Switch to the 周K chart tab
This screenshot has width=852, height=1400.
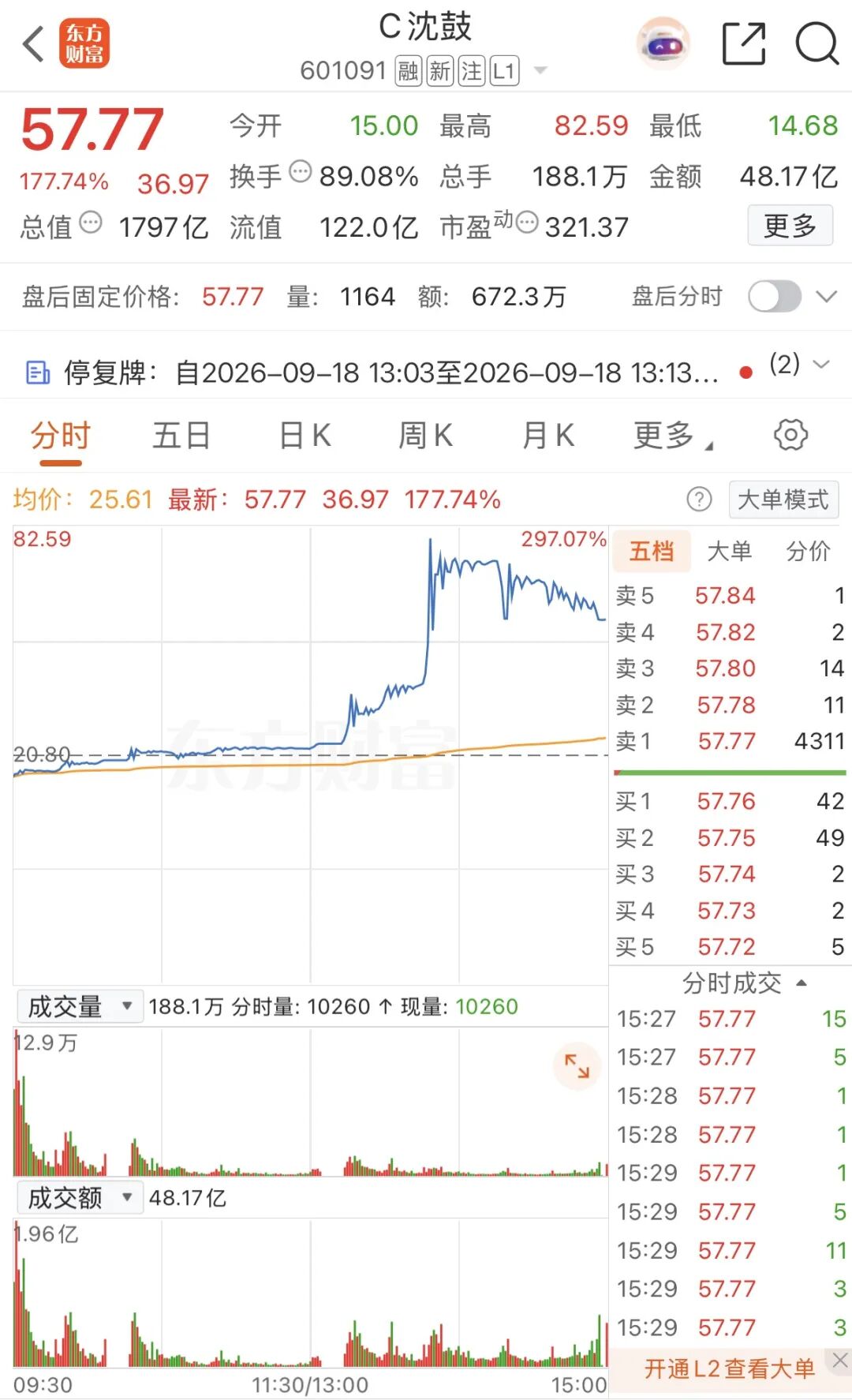click(426, 435)
